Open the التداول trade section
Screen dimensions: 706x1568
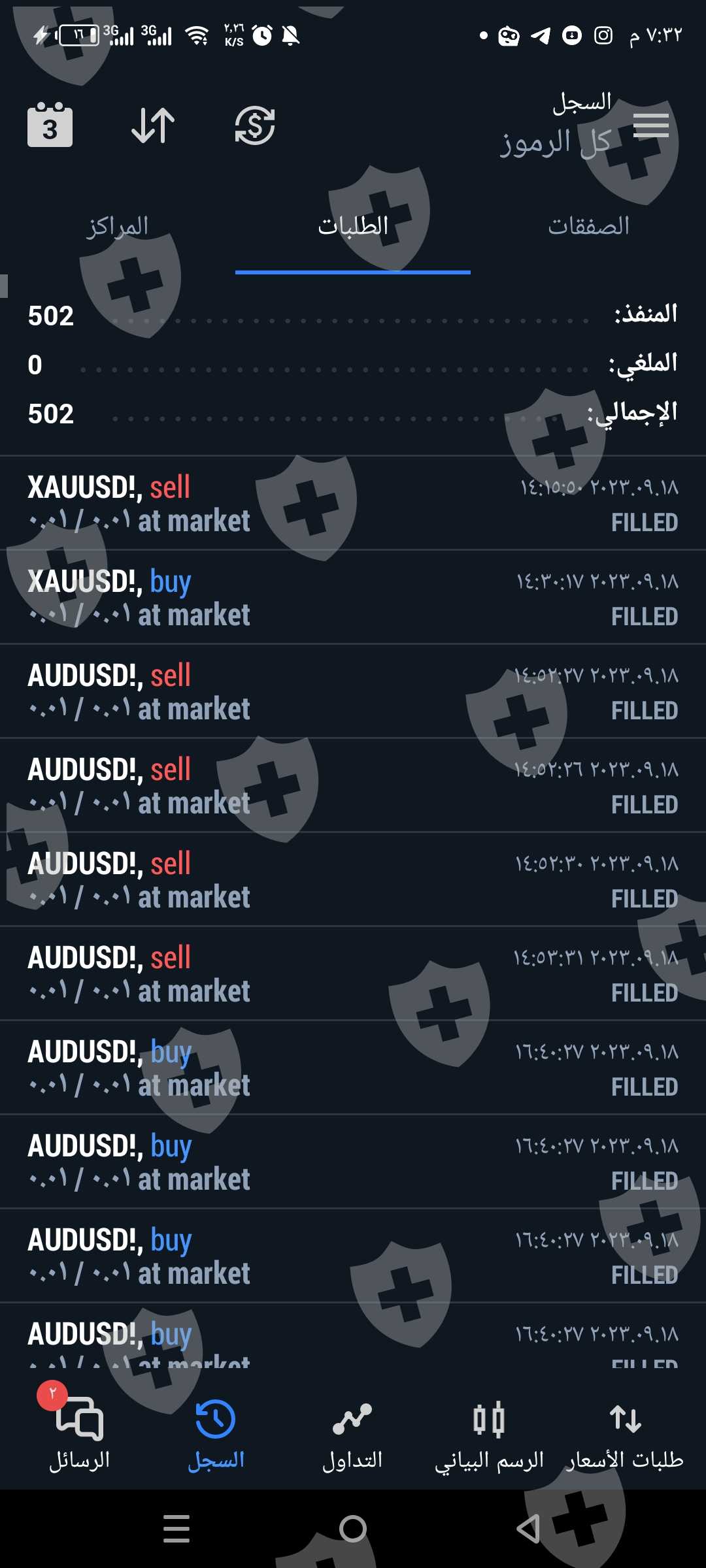point(352,1432)
